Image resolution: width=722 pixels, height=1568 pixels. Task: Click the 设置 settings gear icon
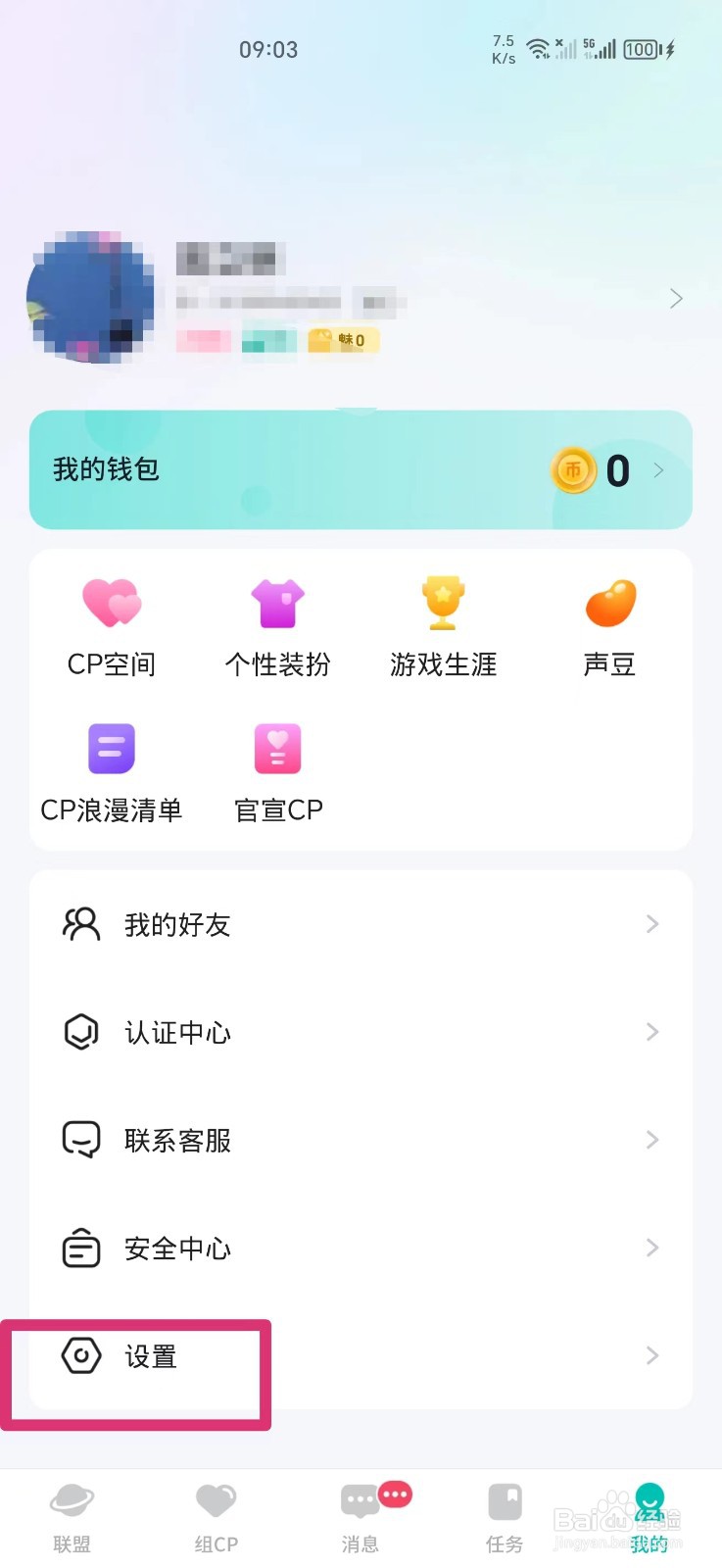(x=81, y=1357)
